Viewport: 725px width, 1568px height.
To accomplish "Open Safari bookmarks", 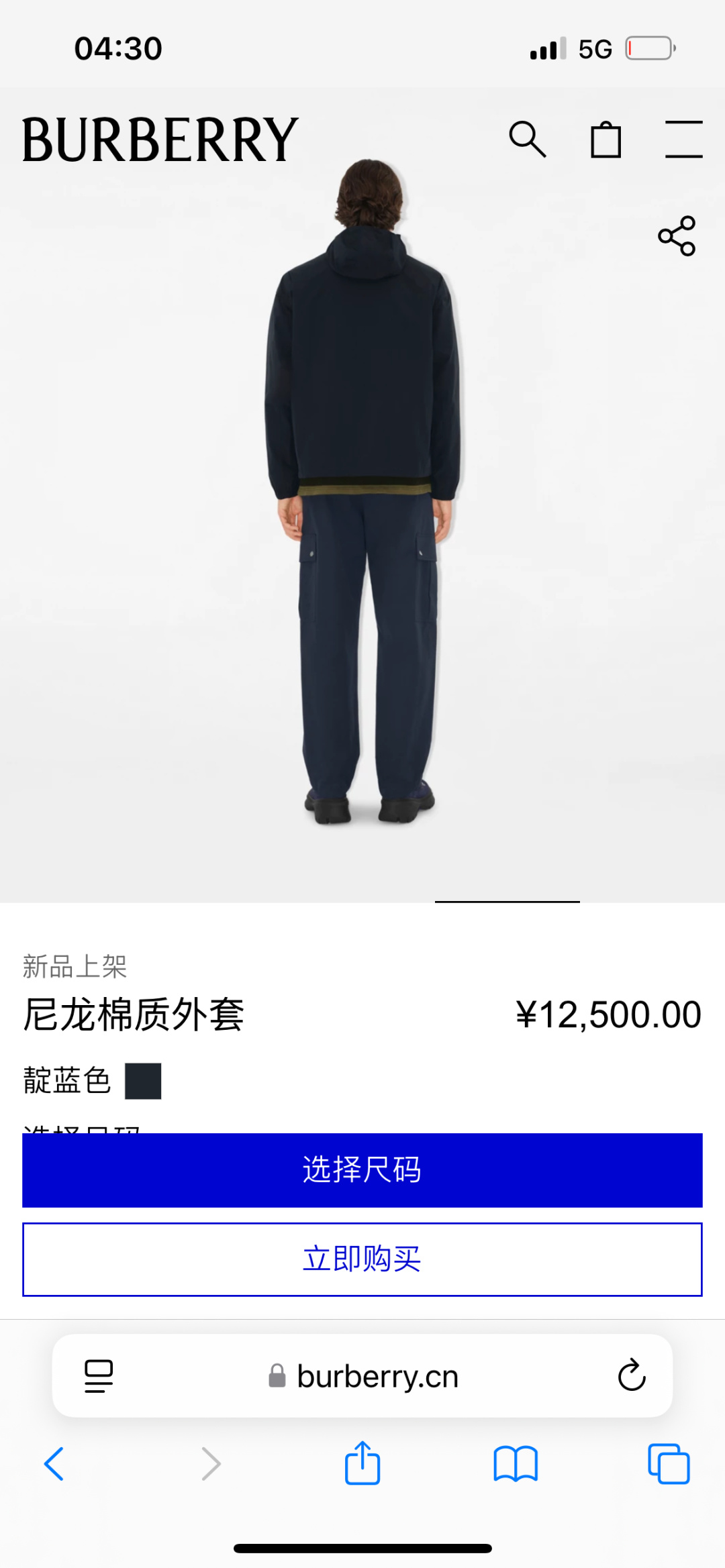I will click(516, 1463).
